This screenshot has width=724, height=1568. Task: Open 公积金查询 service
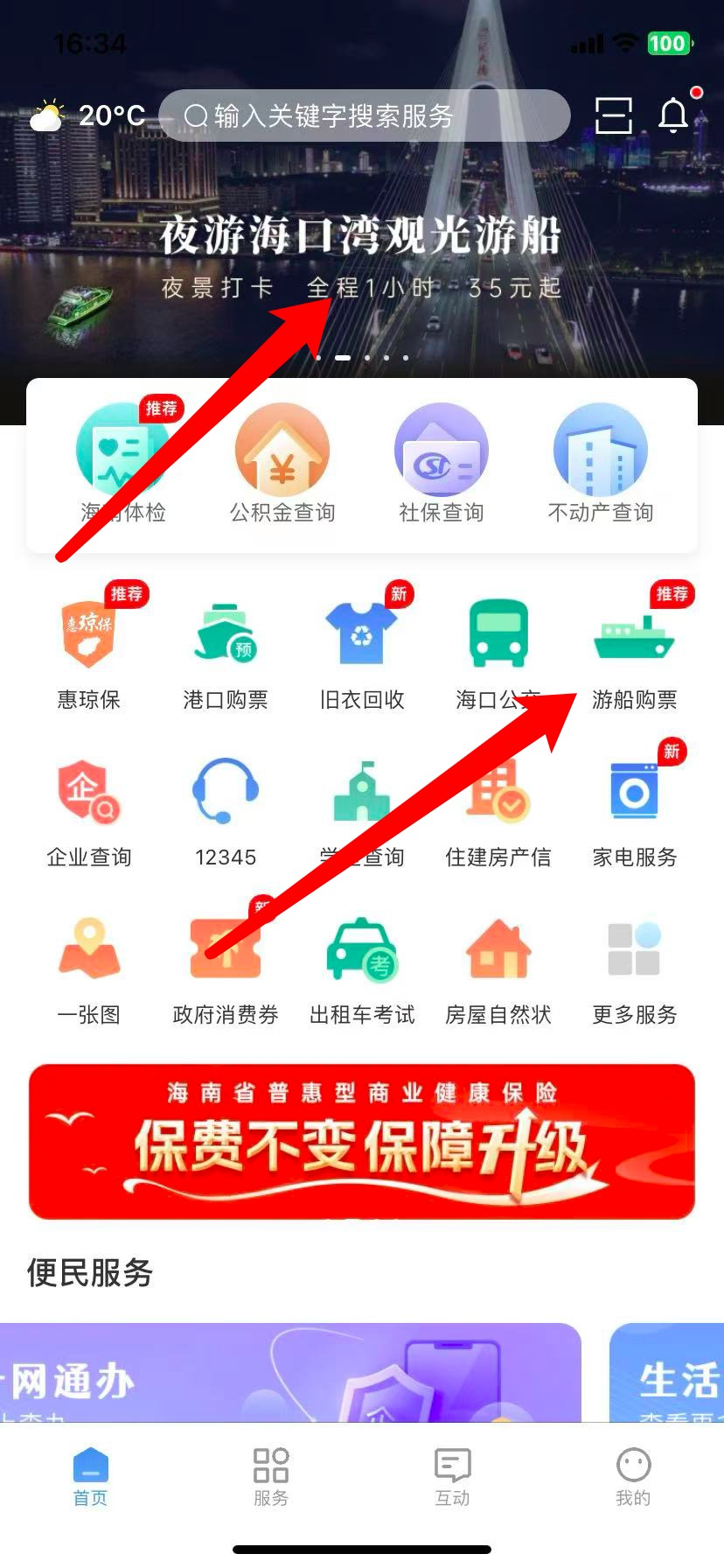click(282, 464)
